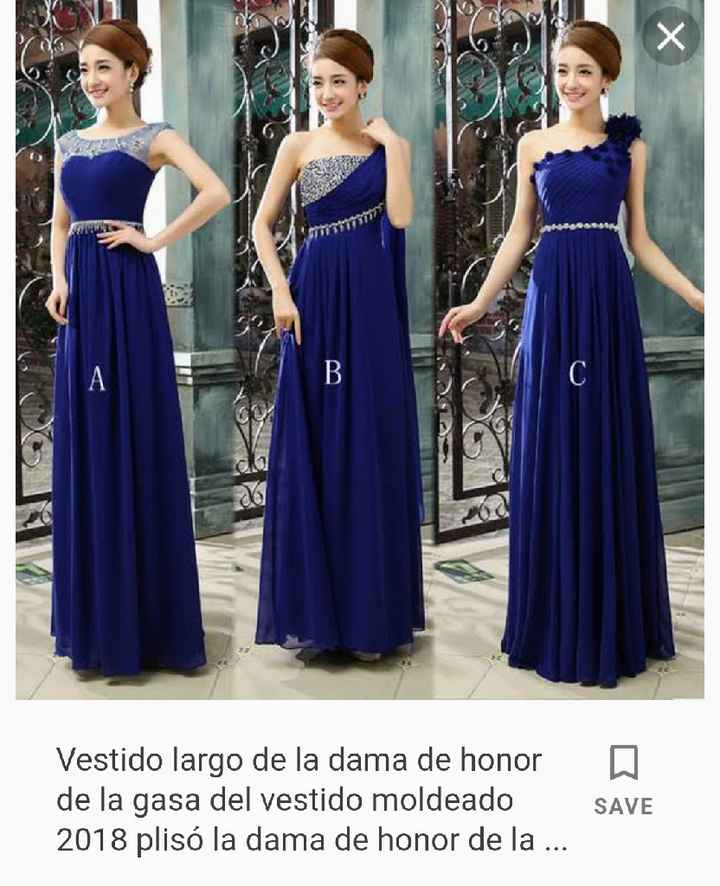Save this dress image with the bookmark
The image size is (720, 886).
(x=623, y=780)
